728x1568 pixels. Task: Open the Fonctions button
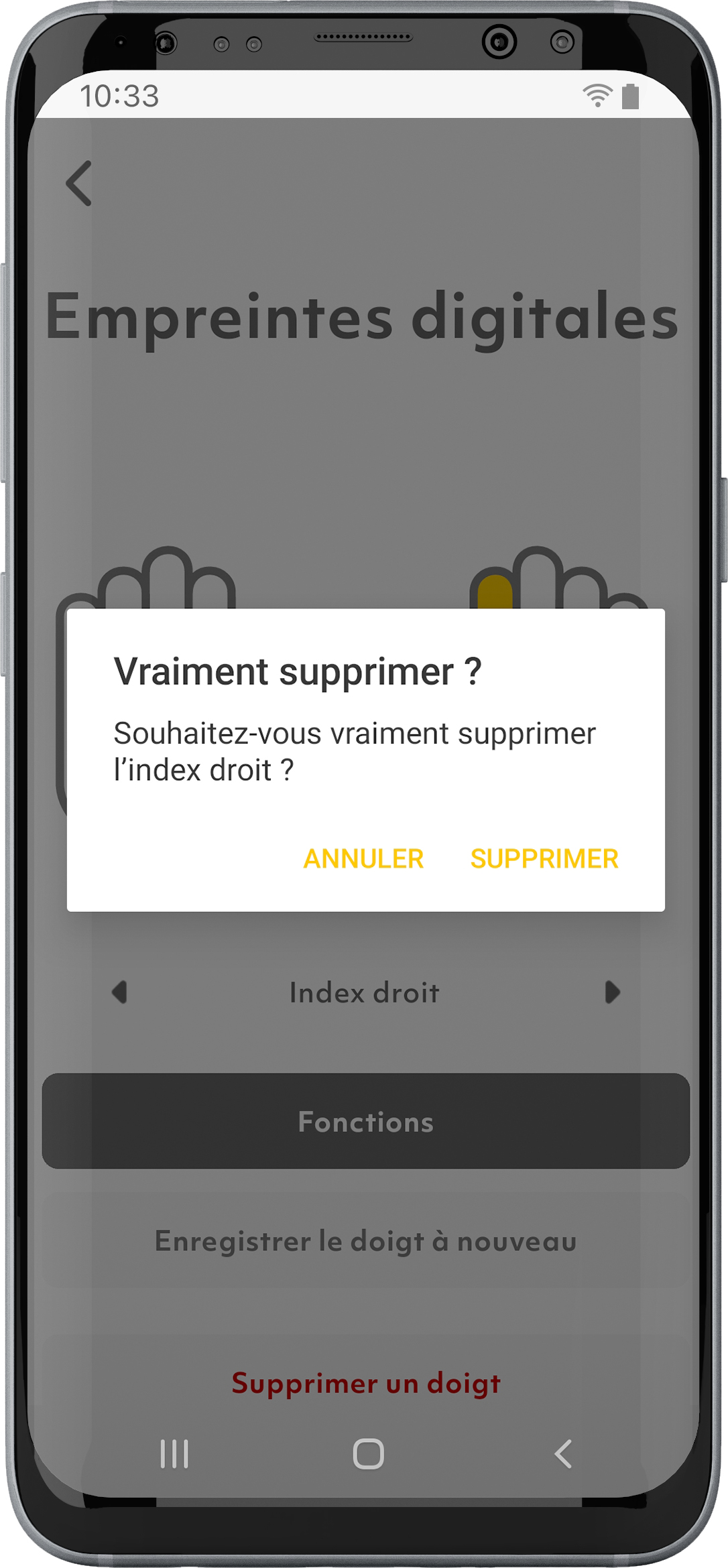coord(365,1122)
